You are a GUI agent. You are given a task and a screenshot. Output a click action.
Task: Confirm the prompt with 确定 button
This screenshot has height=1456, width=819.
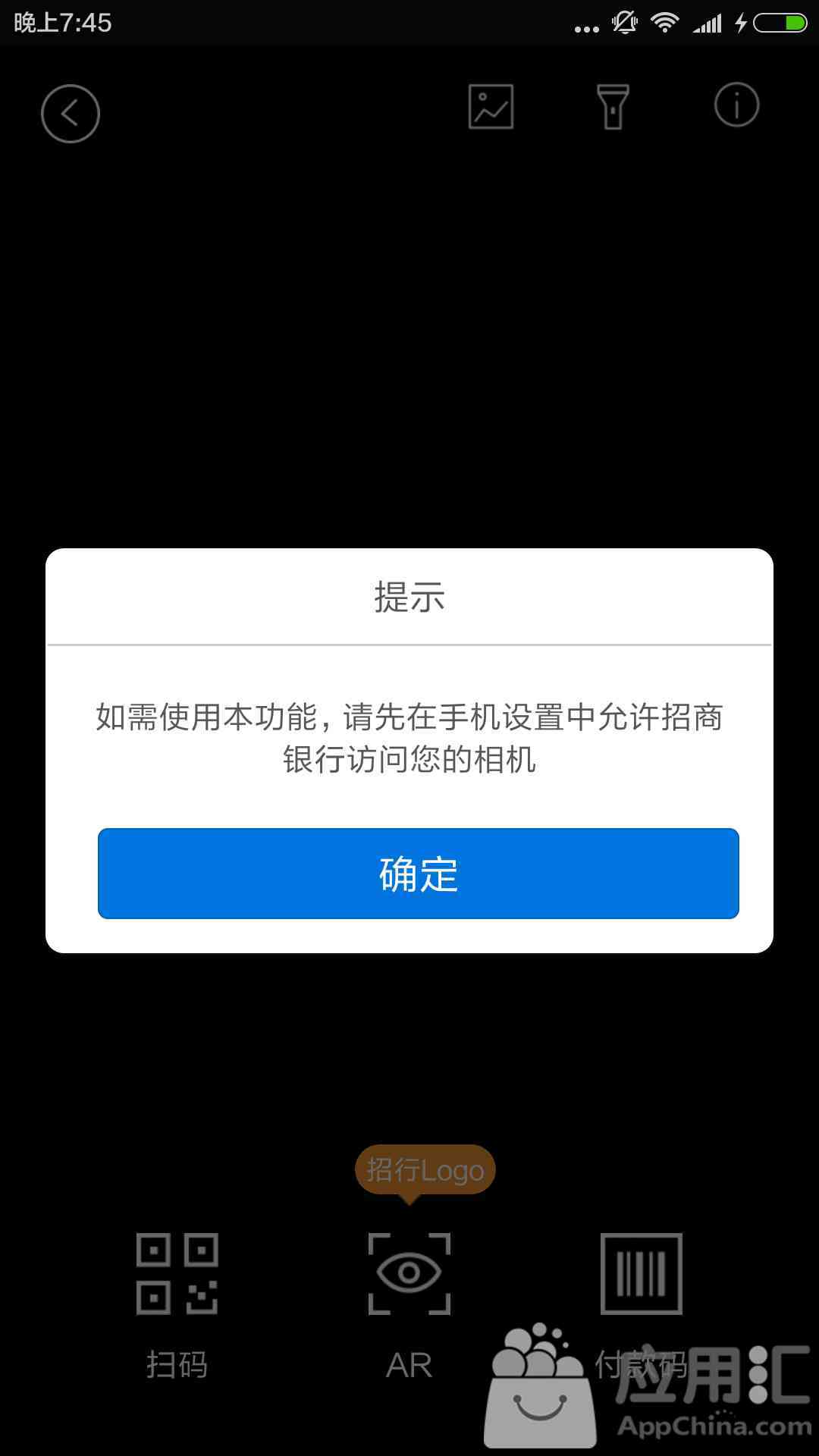tap(418, 874)
